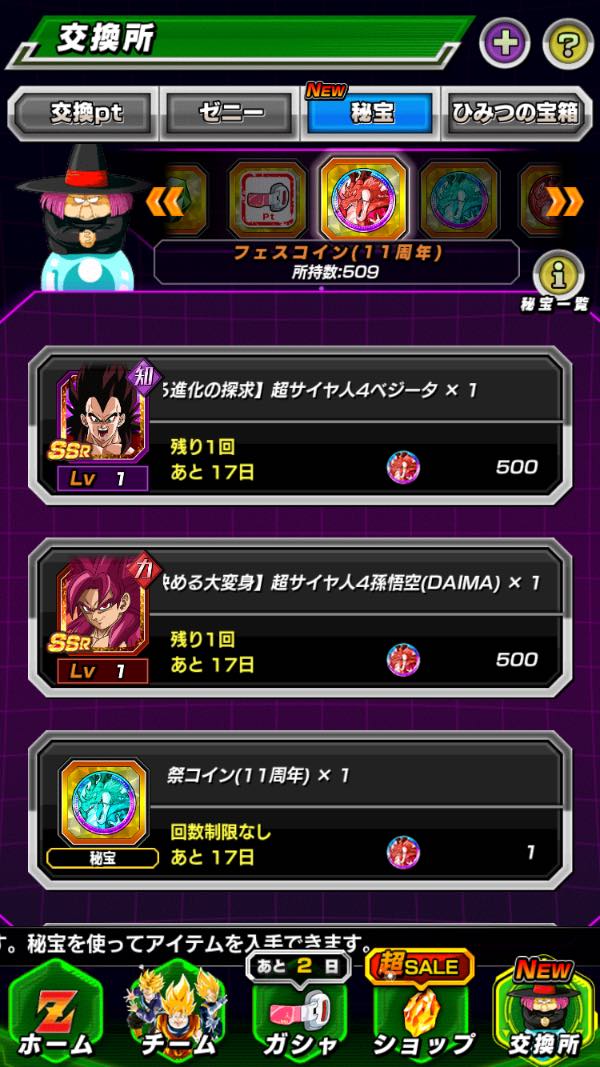Exchange for 超サイヤ人4孫悟空(DAIMA)
Image resolution: width=600 pixels, height=1067 pixels.
click(x=299, y=615)
